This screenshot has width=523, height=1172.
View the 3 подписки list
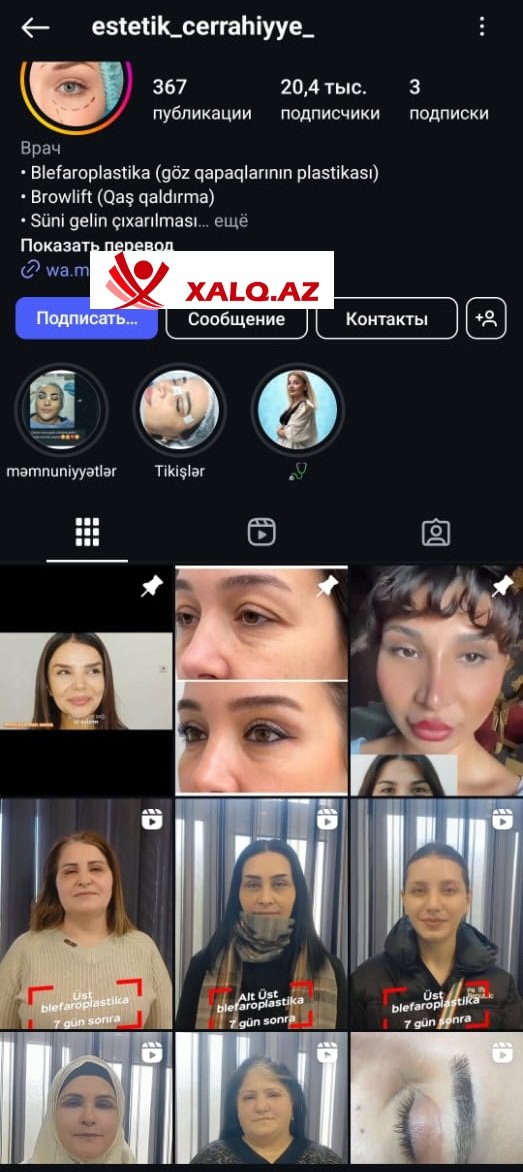click(448, 100)
